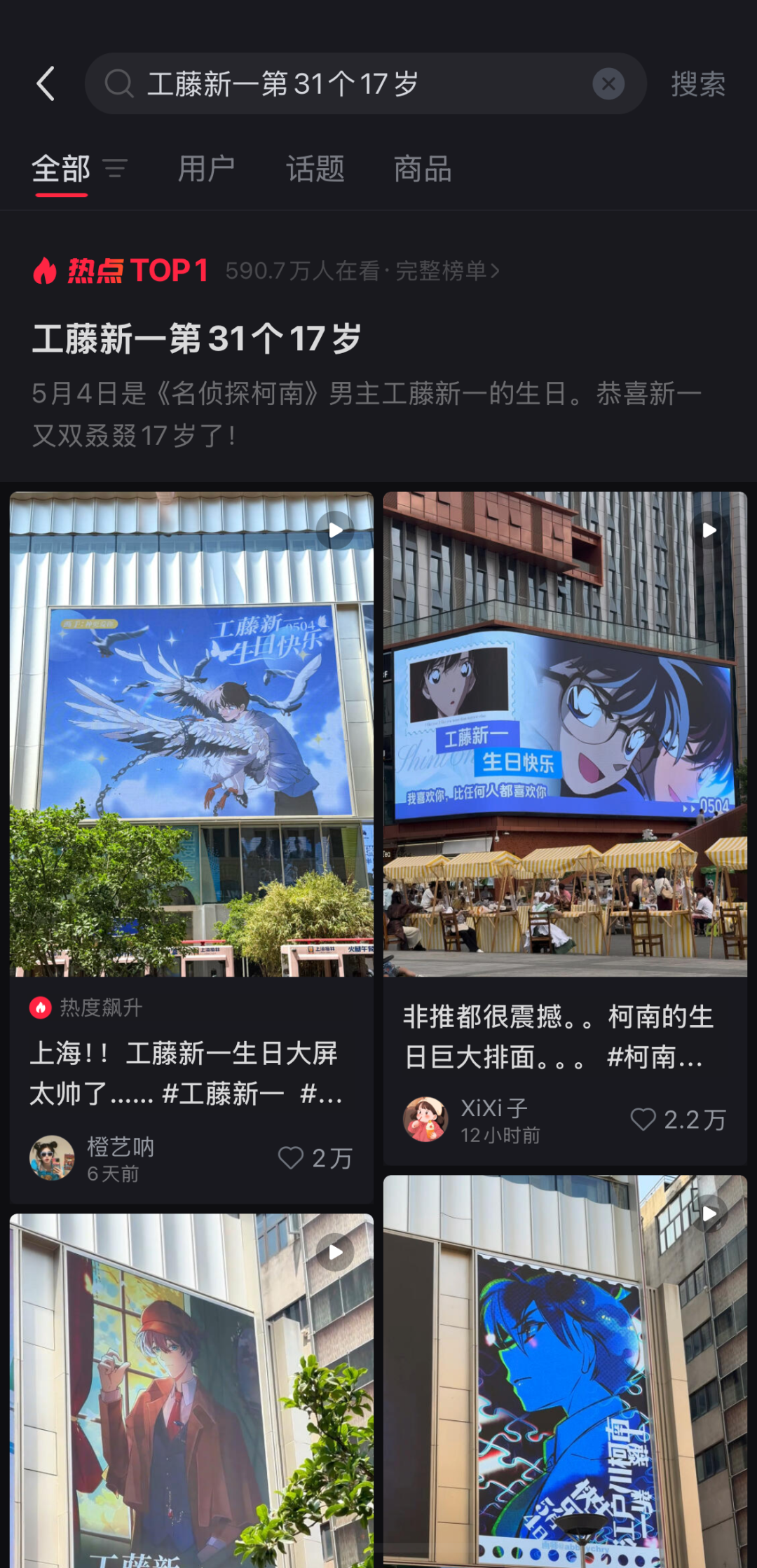Screen dimensions: 757x1568
Task: Open the video 上海!!工藤新一生日大屏
Action: click(191, 734)
